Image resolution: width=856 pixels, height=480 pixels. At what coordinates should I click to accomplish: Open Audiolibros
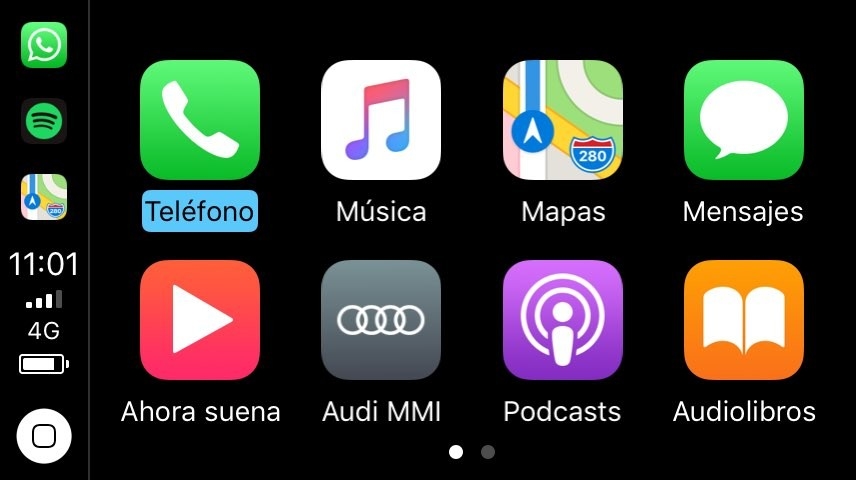tap(743, 320)
